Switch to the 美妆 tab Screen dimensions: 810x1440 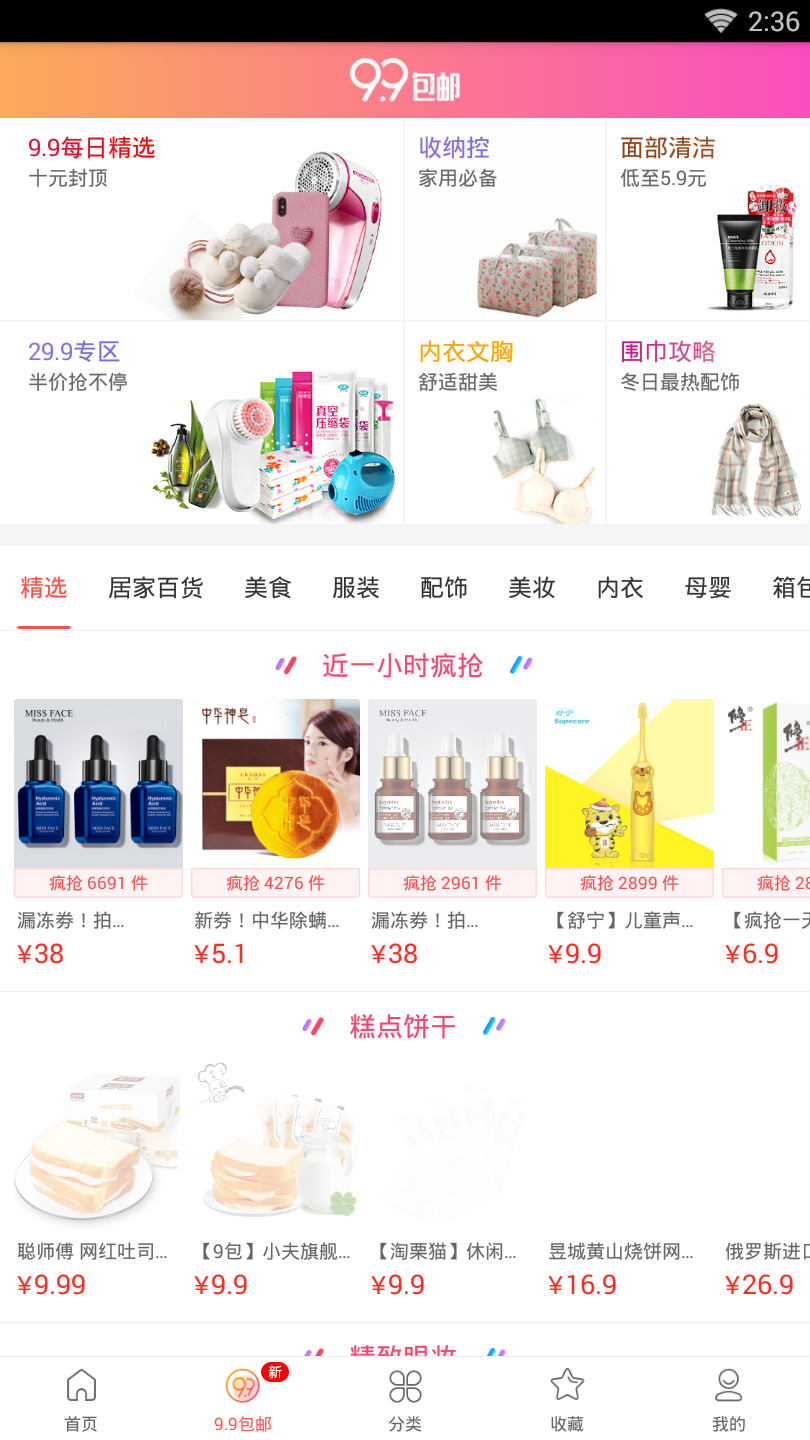click(x=532, y=588)
